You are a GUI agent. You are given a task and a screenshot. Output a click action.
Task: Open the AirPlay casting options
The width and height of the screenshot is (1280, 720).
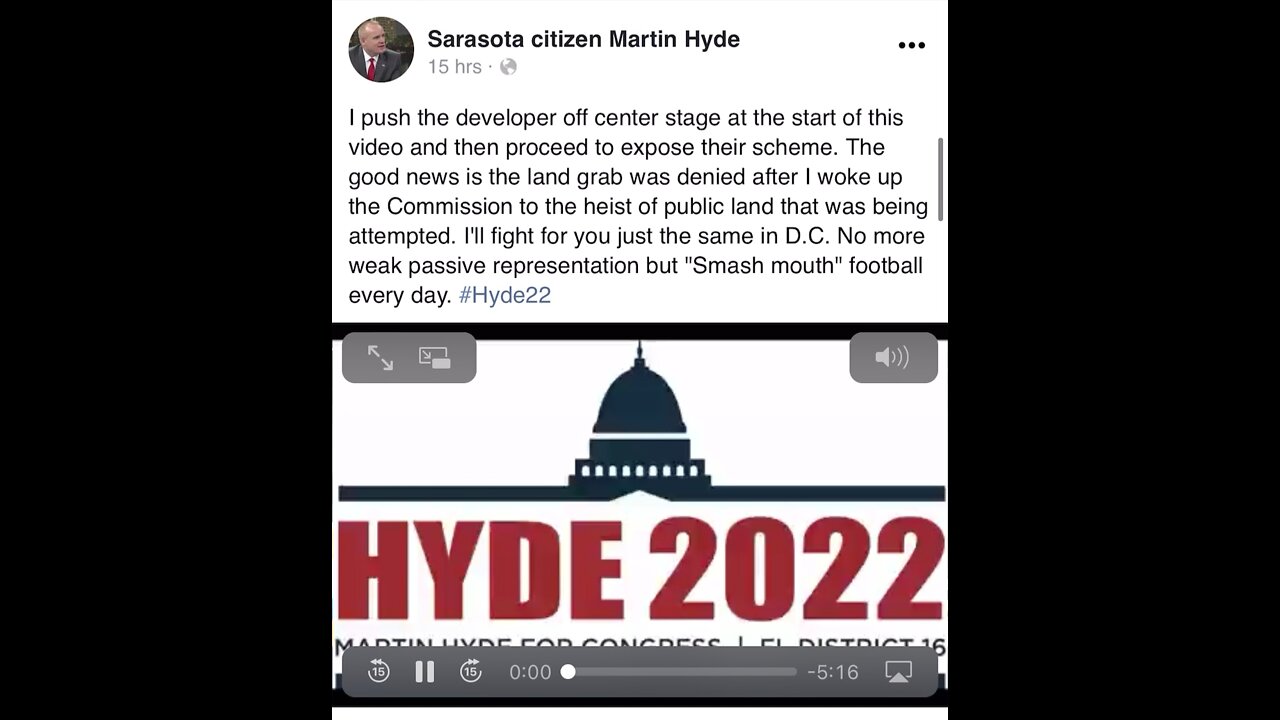point(898,672)
